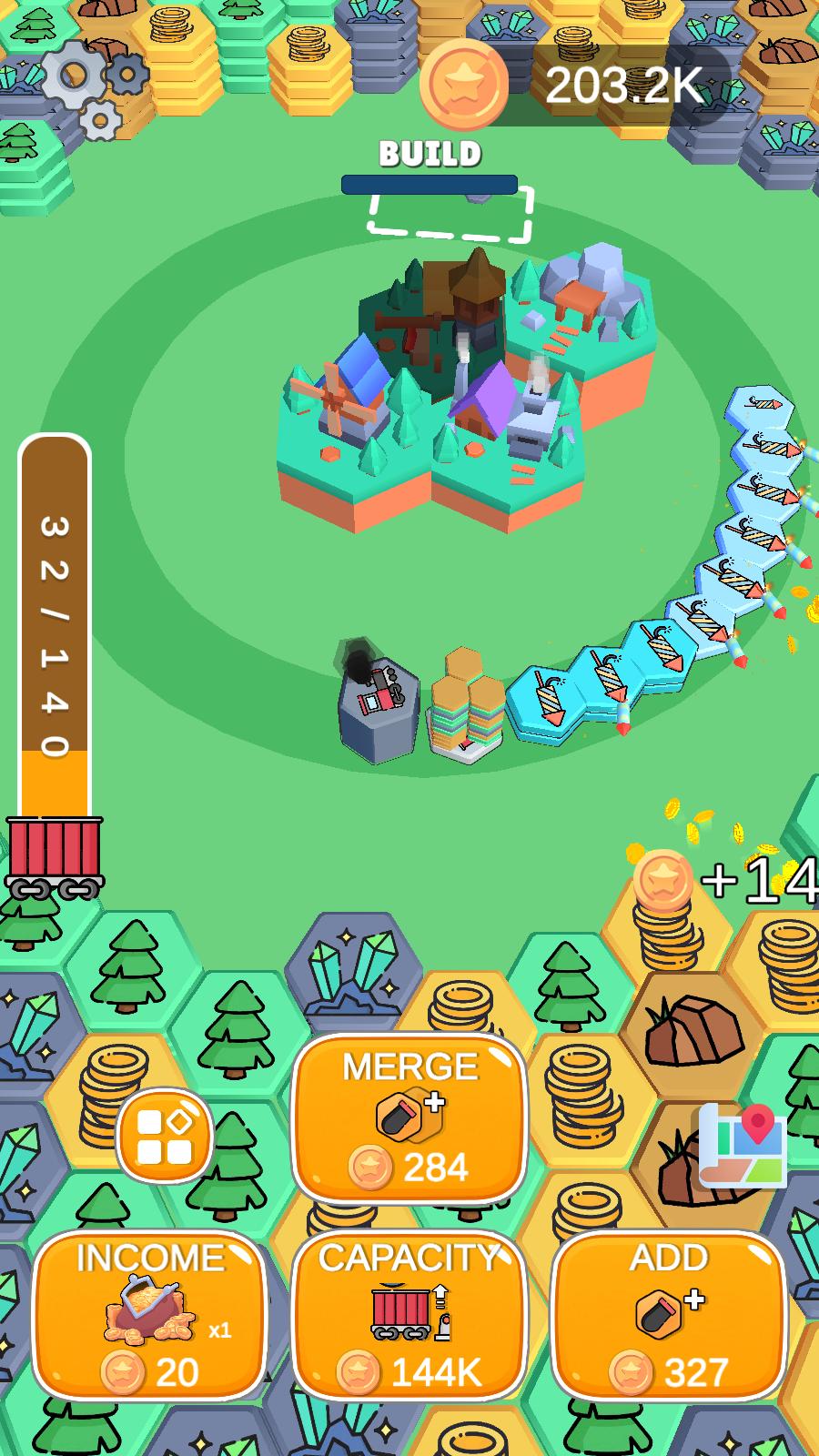
Task: Open the orange grid menu button
Action: tap(165, 1136)
